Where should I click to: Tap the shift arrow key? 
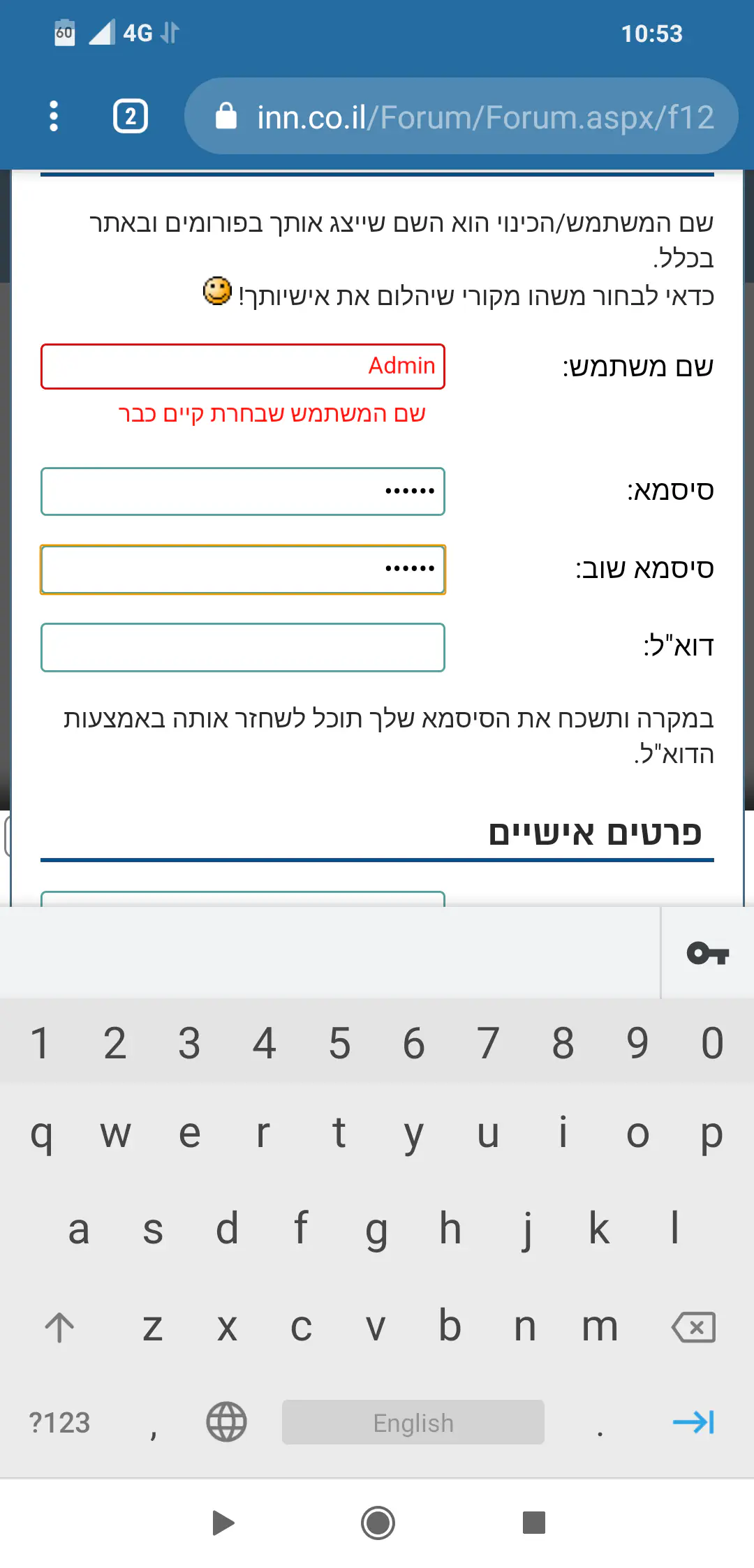pos(59,1326)
